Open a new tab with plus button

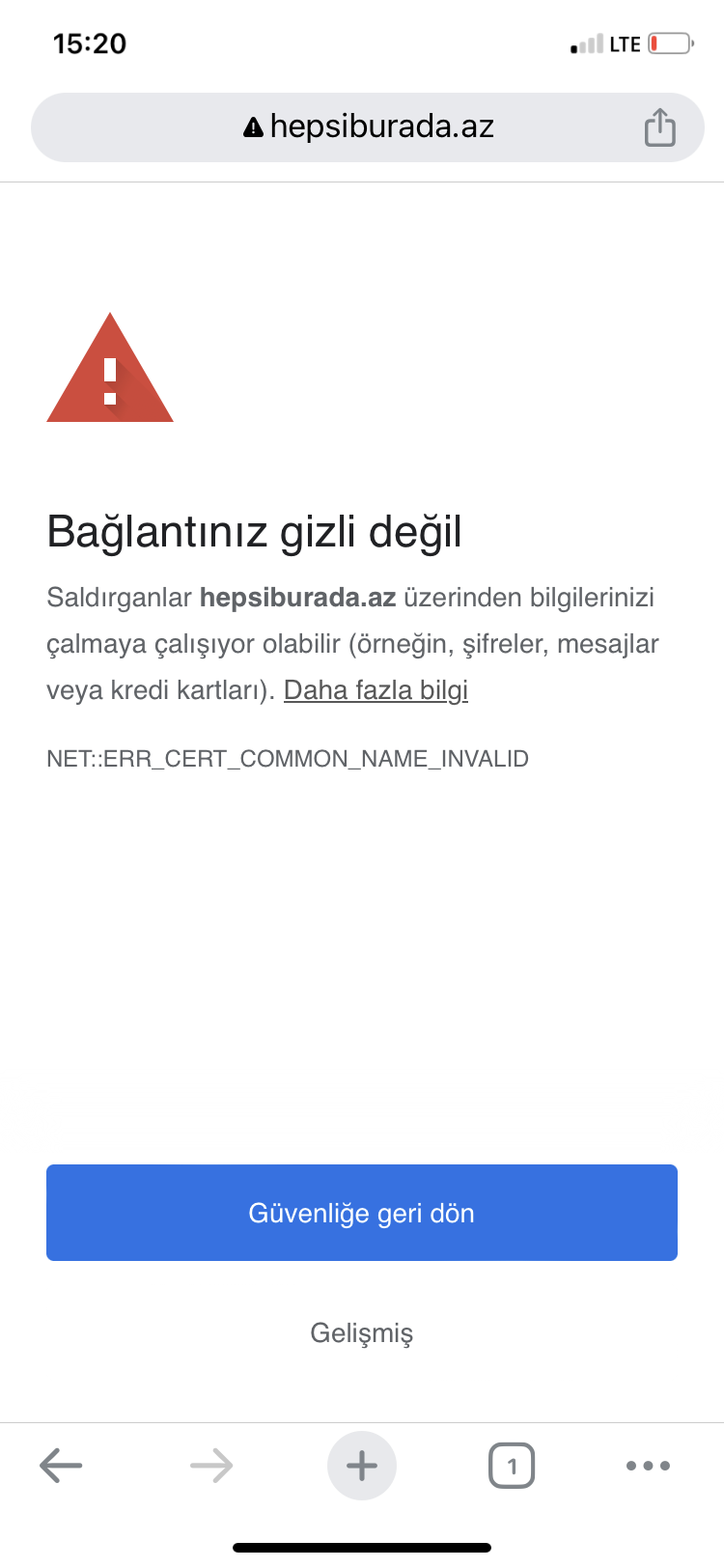(x=362, y=1466)
